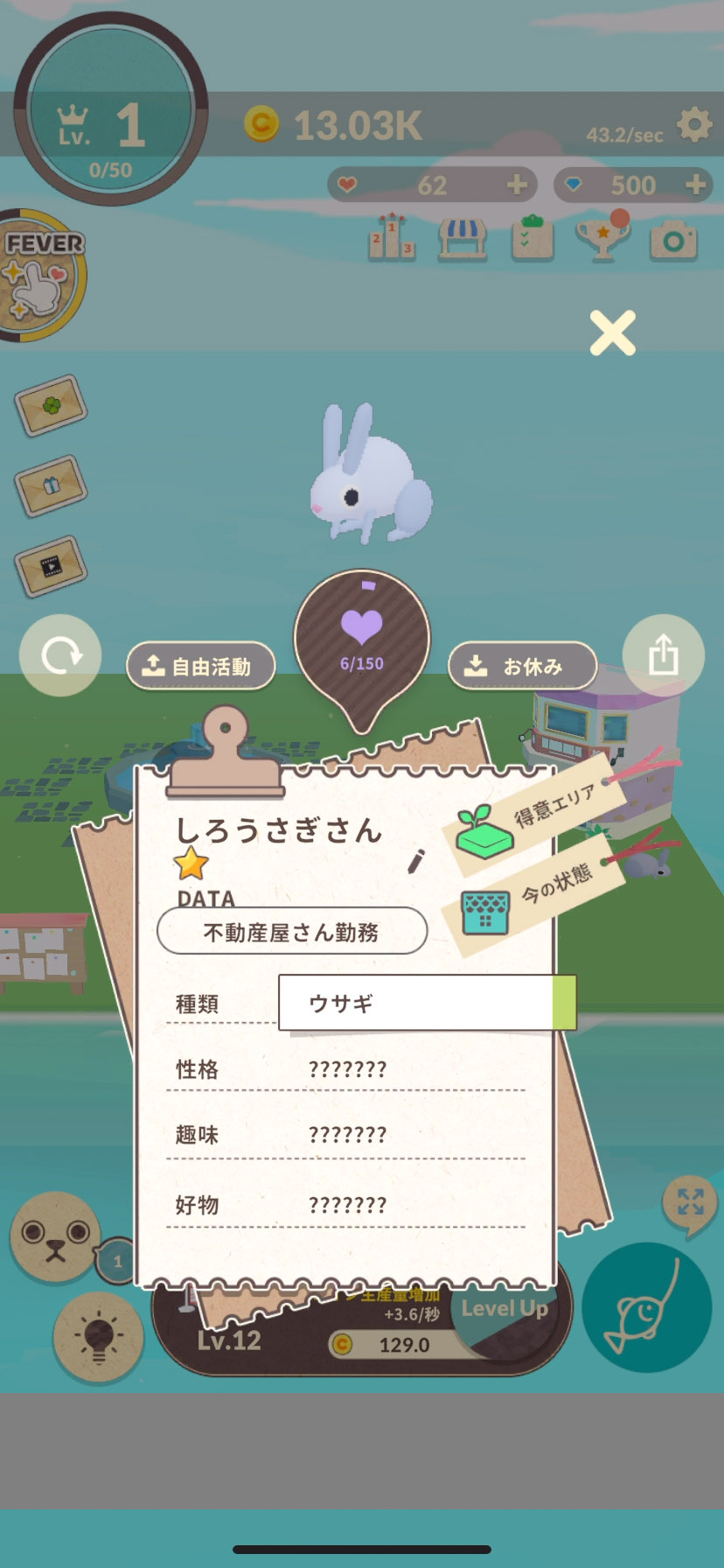Image resolution: width=724 pixels, height=1568 pixels.
Task: Open the trophy achievements icon
Action: [x=603, y=238]
